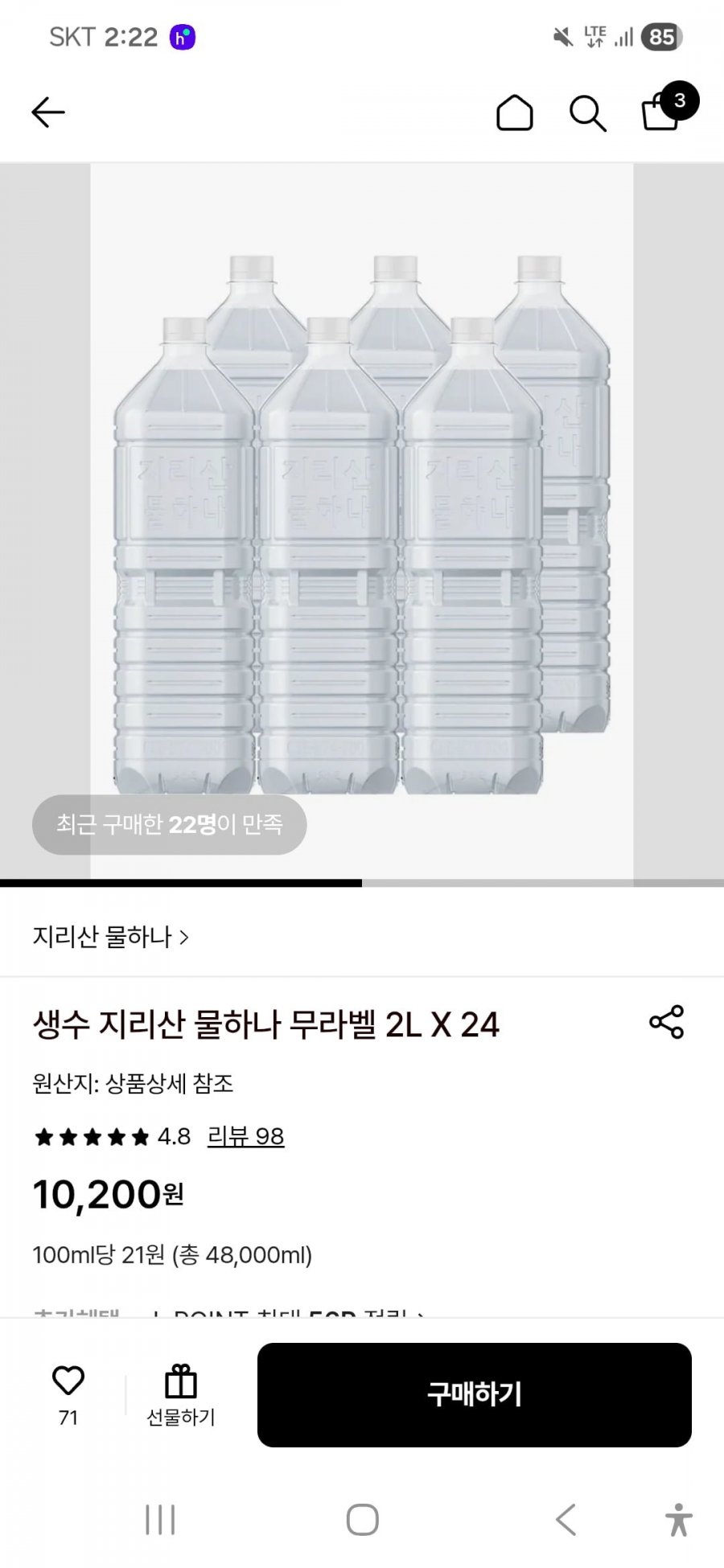Tap the back arrow at top left
Viewport: 724px width, 1568px height.
point(48,111)
